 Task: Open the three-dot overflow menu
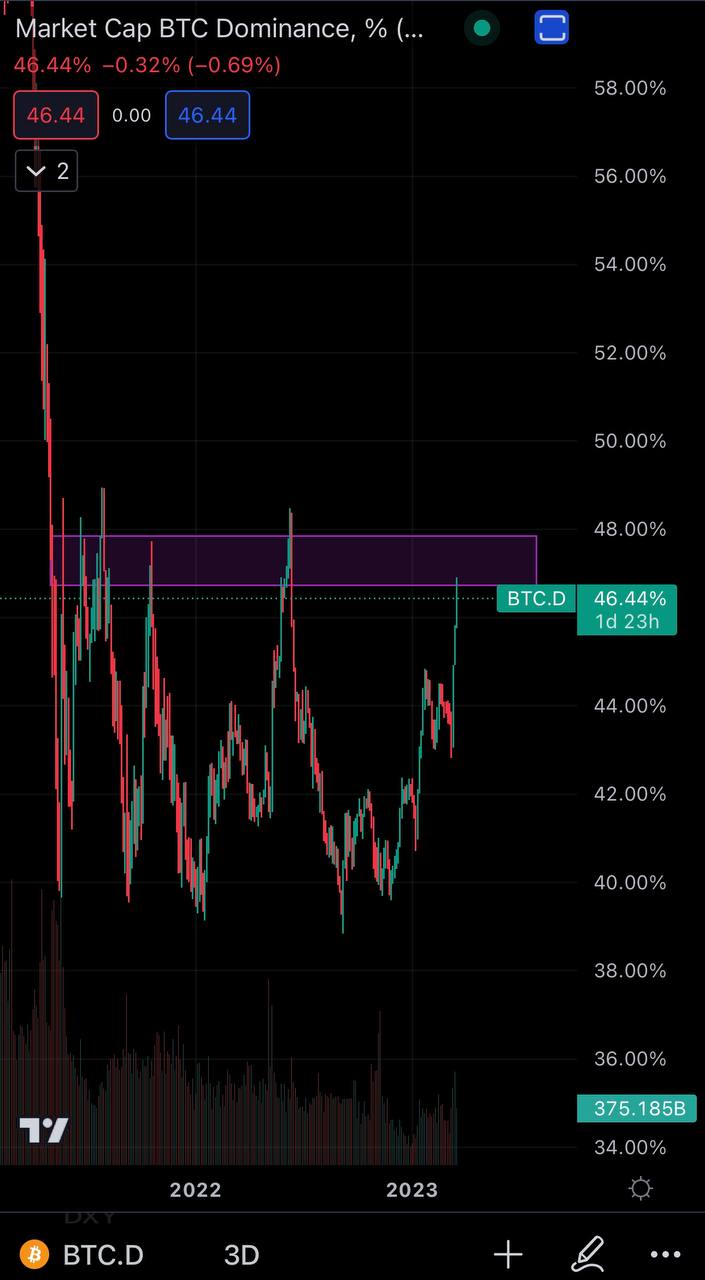coord(665,1254)
